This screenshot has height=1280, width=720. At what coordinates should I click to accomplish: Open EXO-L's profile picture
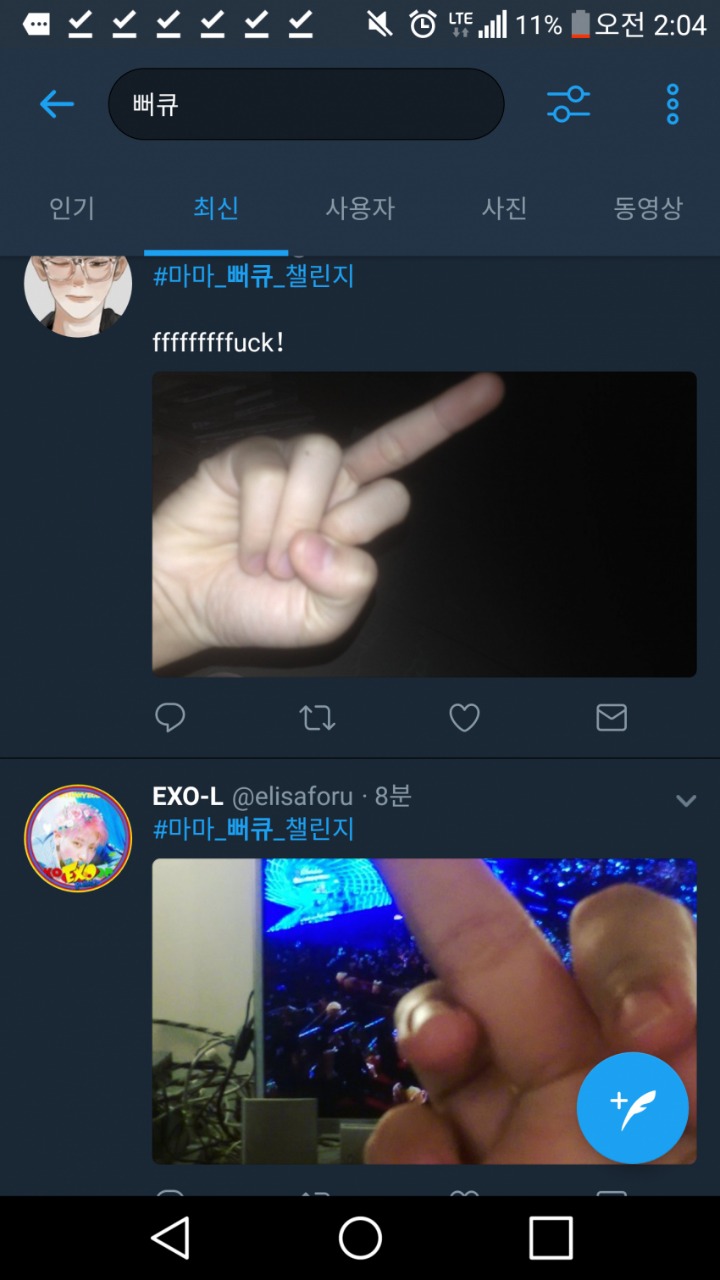tap(78, 838)
